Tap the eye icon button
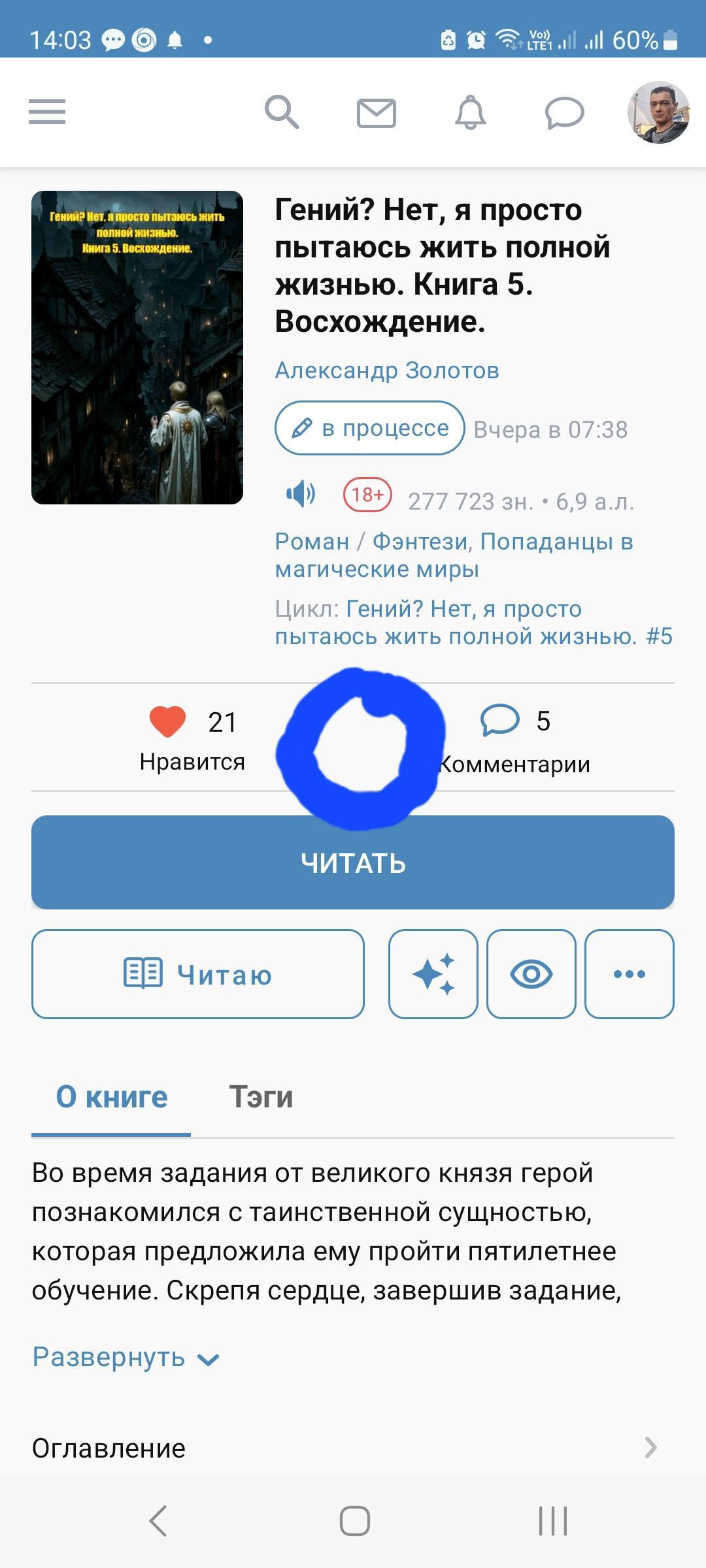This screenshot has width=706, height=1568. [x=531, y=974]
